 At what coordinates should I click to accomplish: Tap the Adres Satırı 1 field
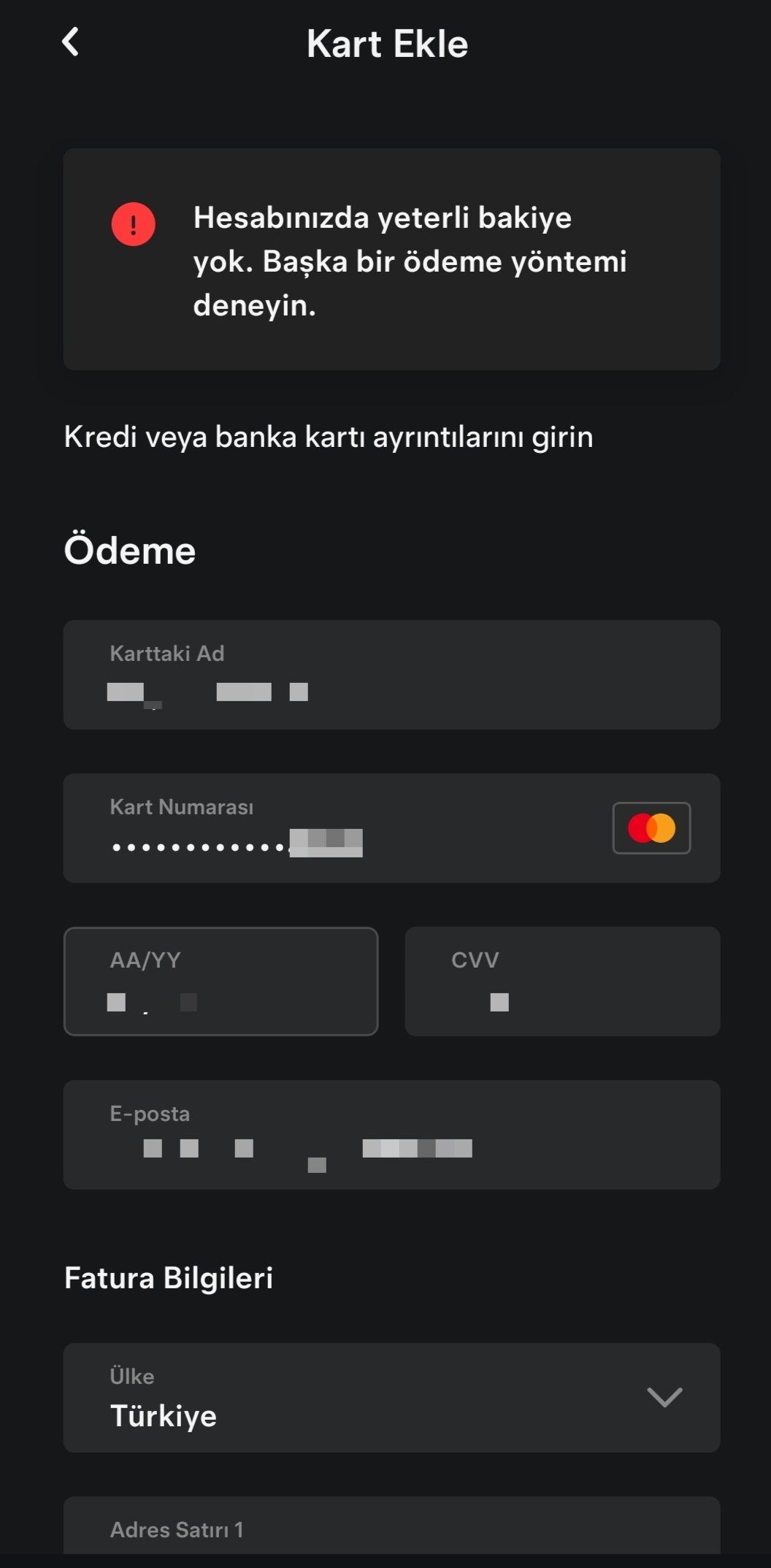pyautogui.click(x=391, y=1525)
